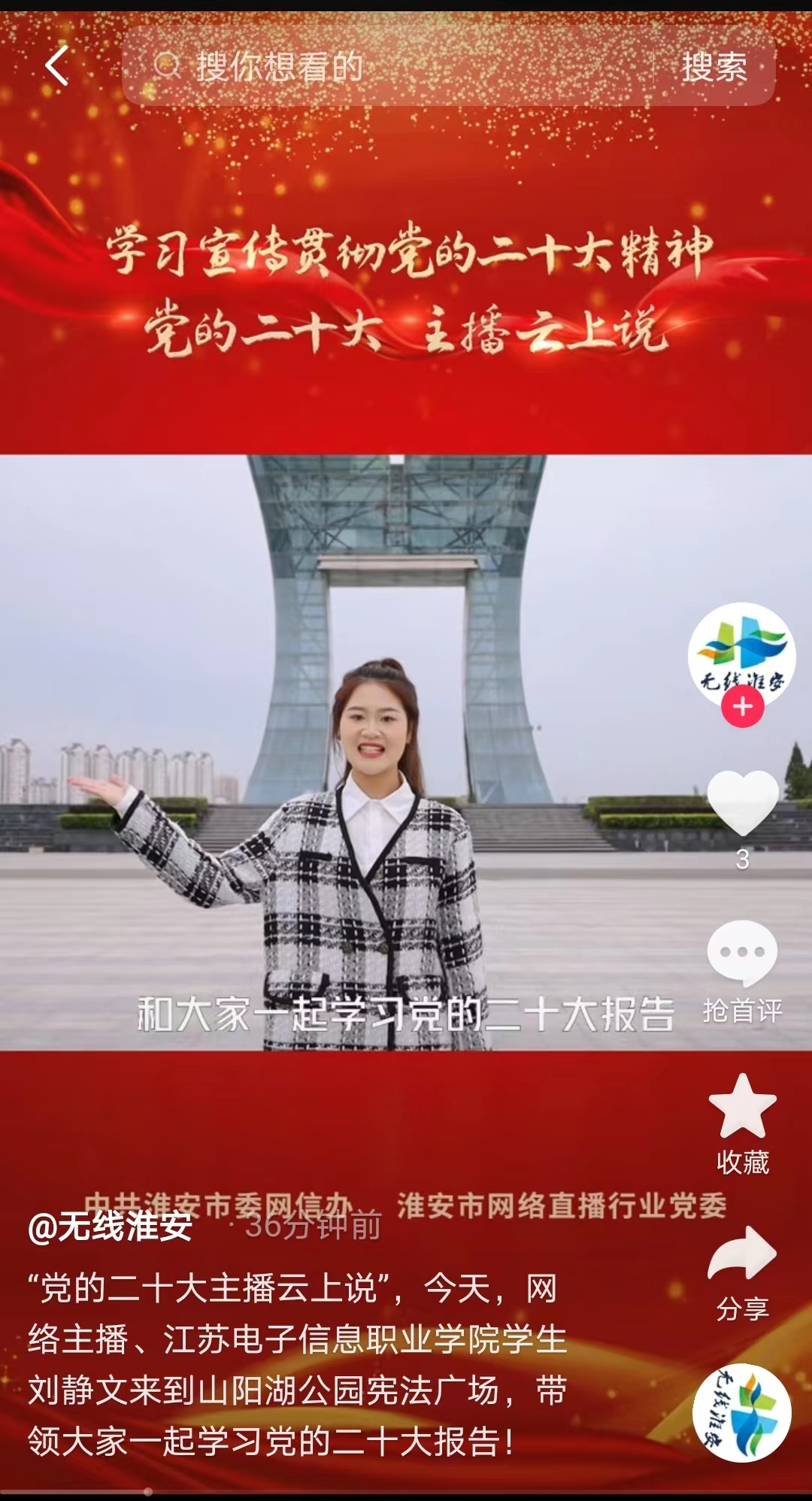
Task: Open the @无线淮安 username link
Action: coord(110,1227)
